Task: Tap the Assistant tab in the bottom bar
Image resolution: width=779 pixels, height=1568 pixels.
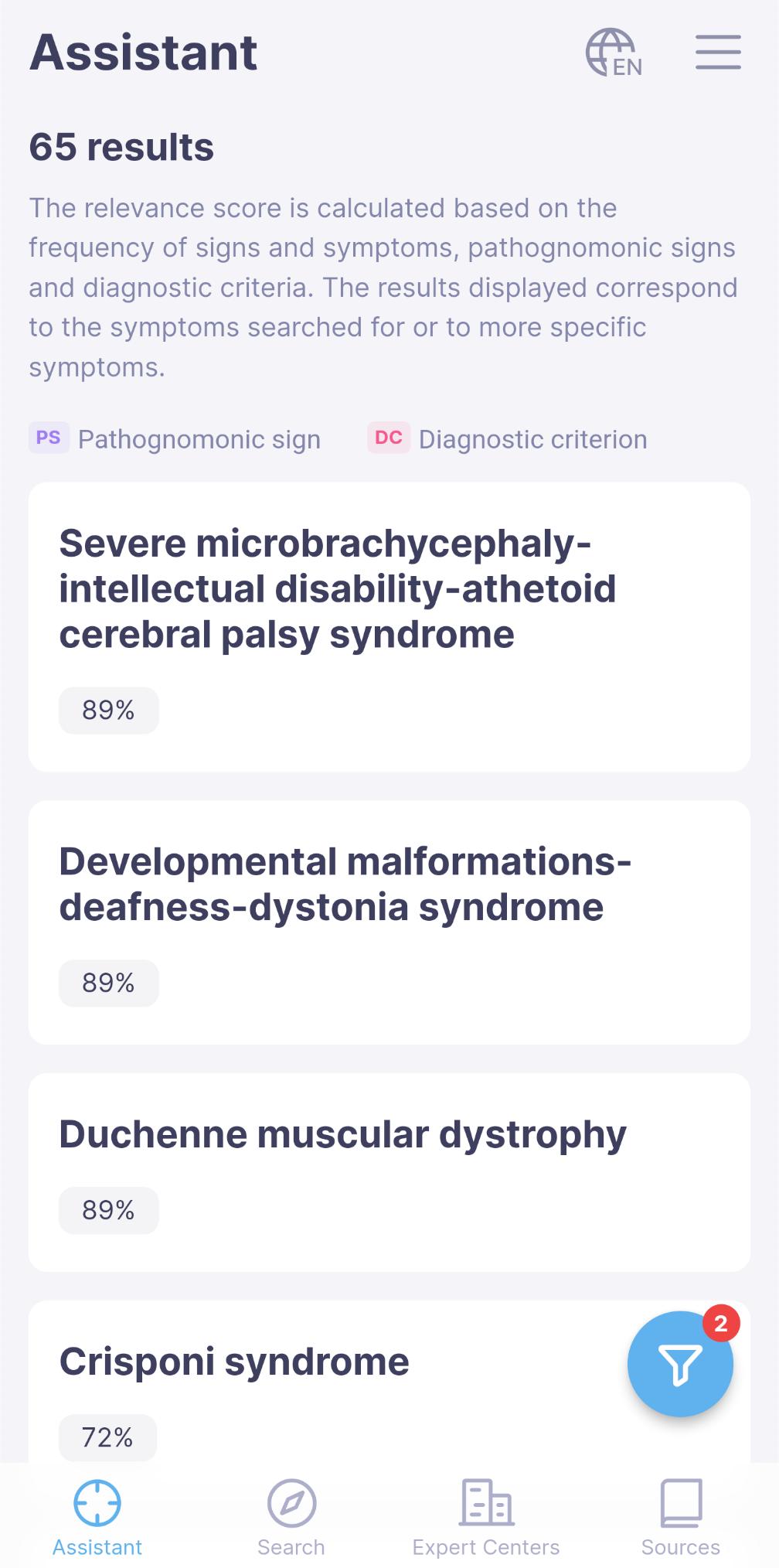Action: [x=97, y=1517]
